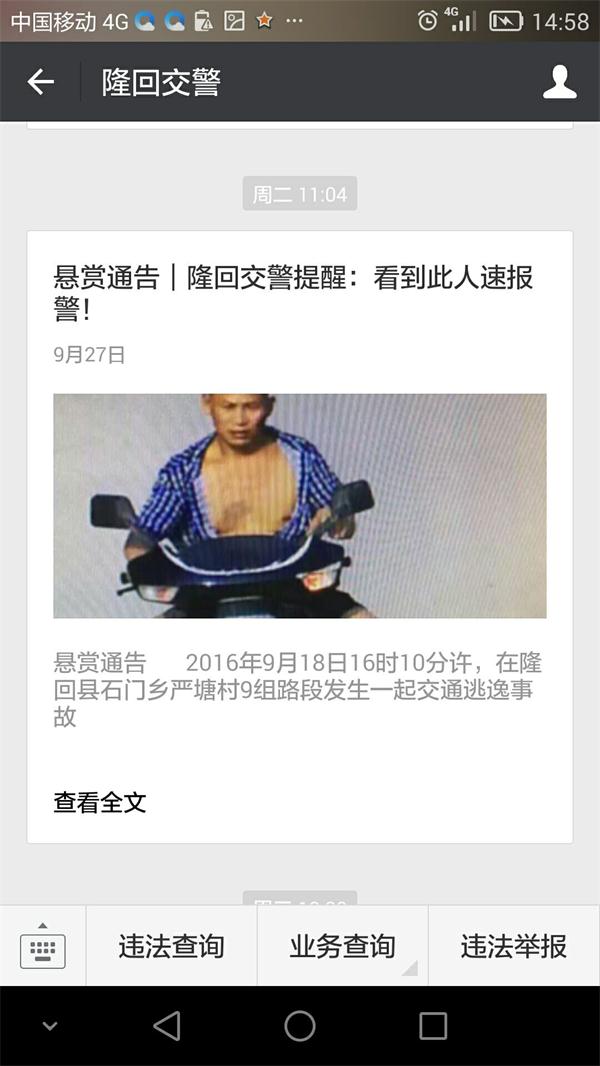Switch to keyboard input mode
The width and height of the screenshot is (600, 1066).
[x=42, y=946]
